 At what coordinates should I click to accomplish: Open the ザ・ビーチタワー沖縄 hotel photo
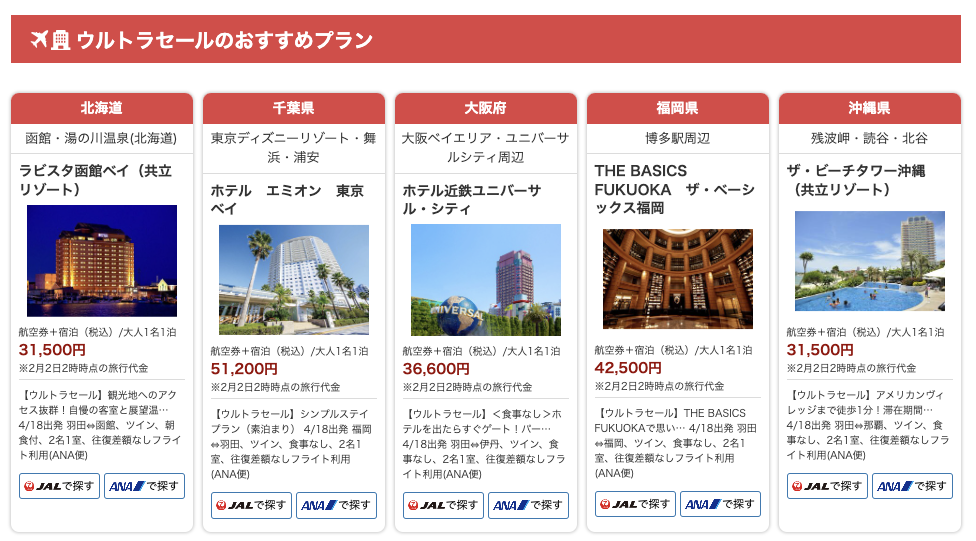(870, 261)
